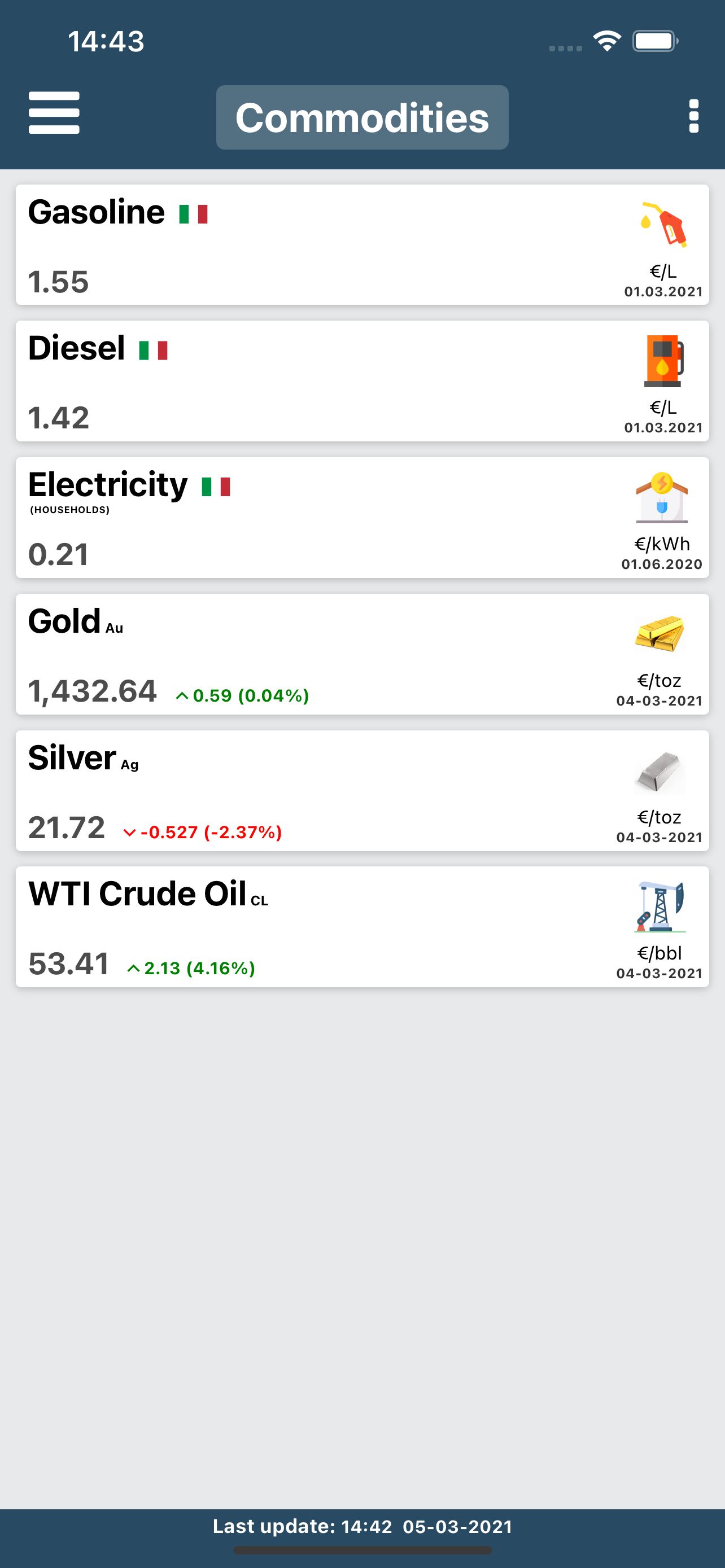Click the household electricity house icon
The height and width of the screenshot is (1568, 725).
[661, 499]
